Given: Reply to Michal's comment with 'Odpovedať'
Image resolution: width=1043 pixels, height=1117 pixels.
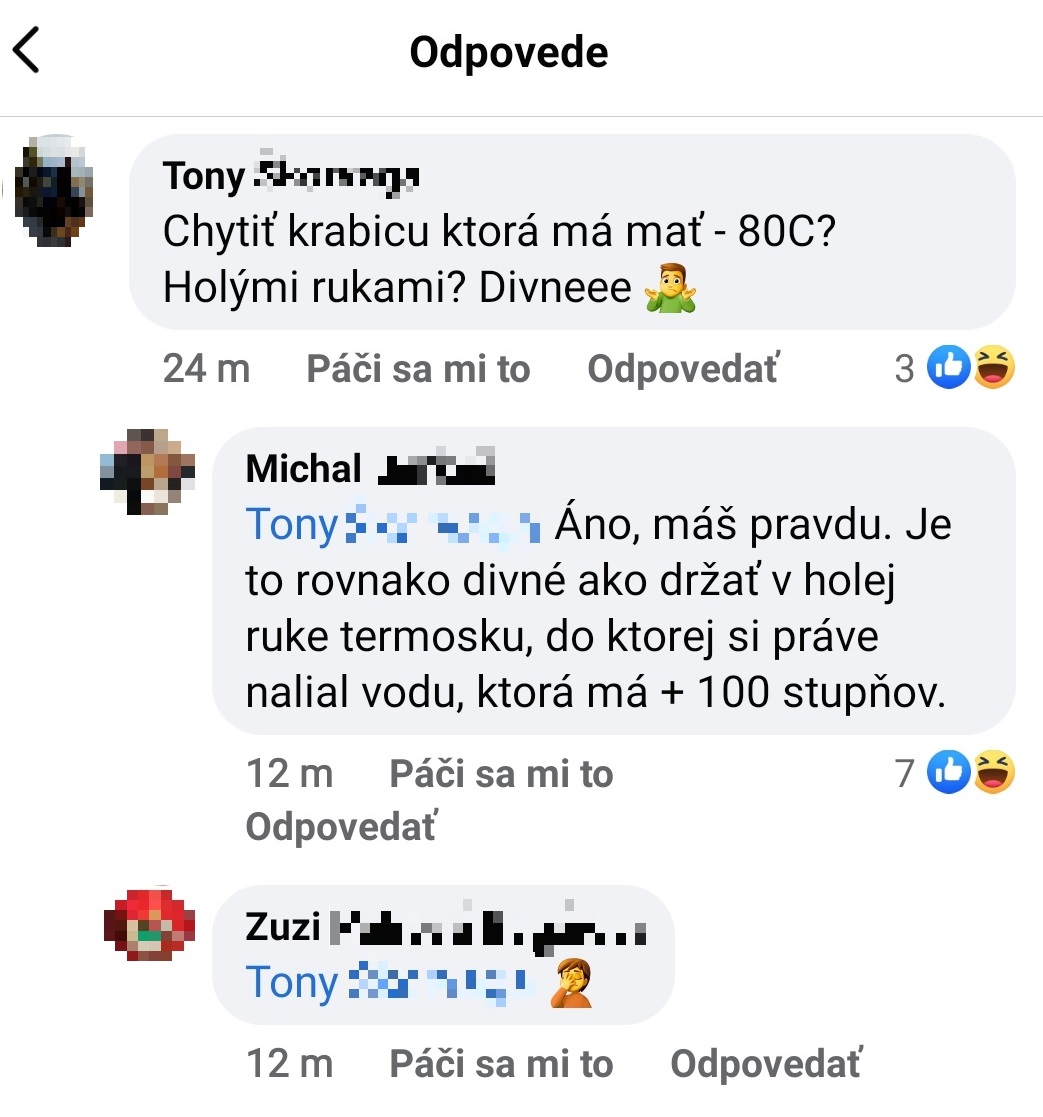Looking at the screenshot, I should [341, 827].
